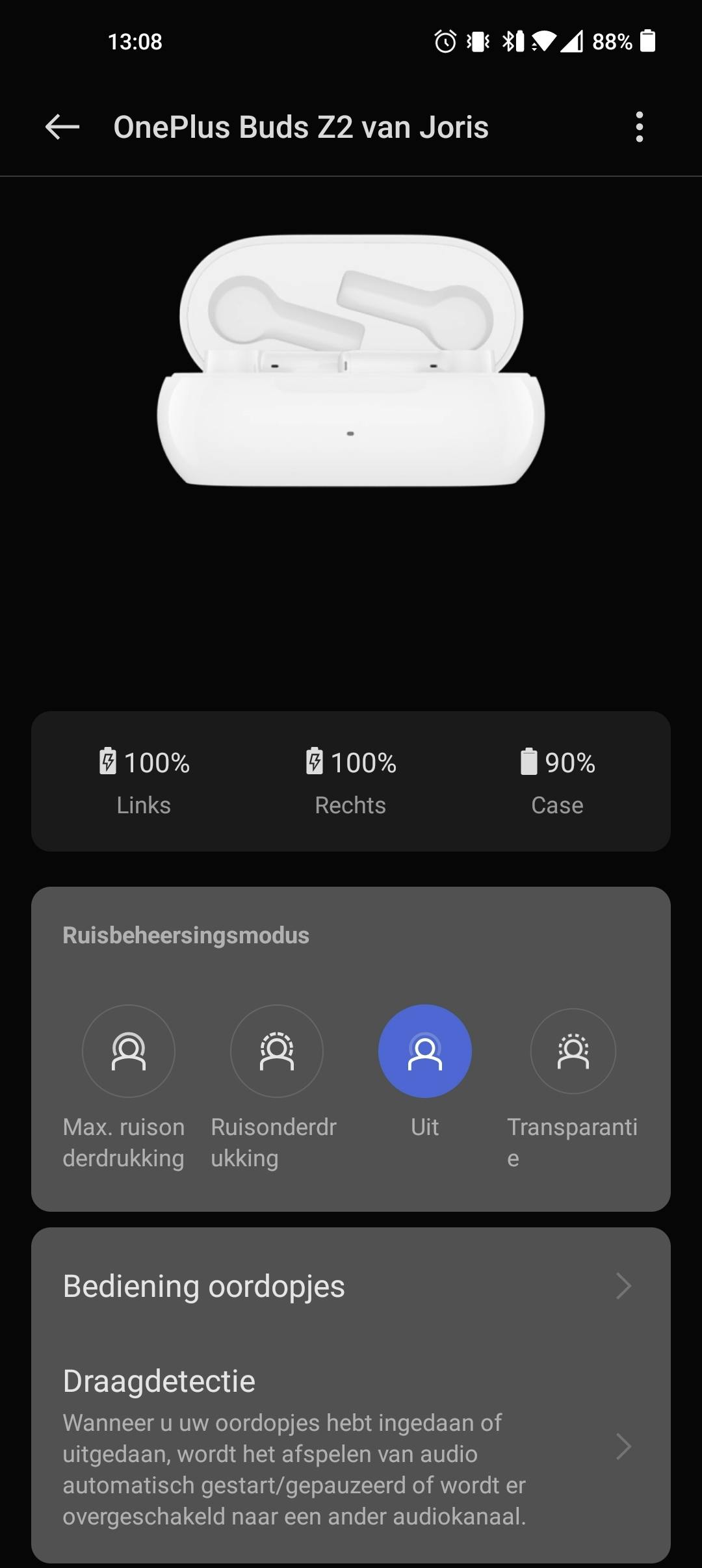Open the three-dot overflow menu
This screenshot has width=702, height=1568.
[640, 127]
